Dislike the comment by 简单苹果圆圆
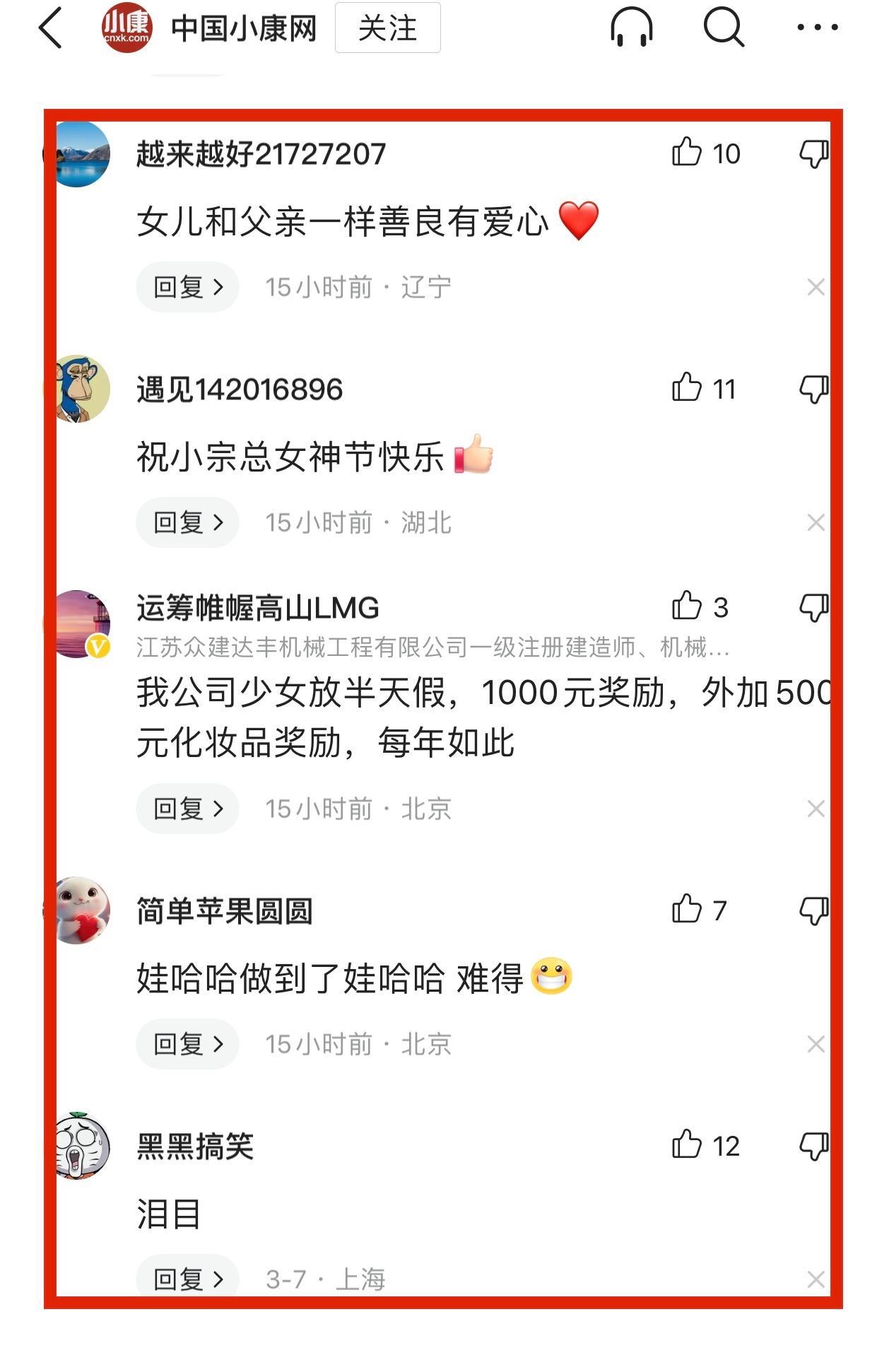This screenshot has width=877, height=1372. [813, 910]
